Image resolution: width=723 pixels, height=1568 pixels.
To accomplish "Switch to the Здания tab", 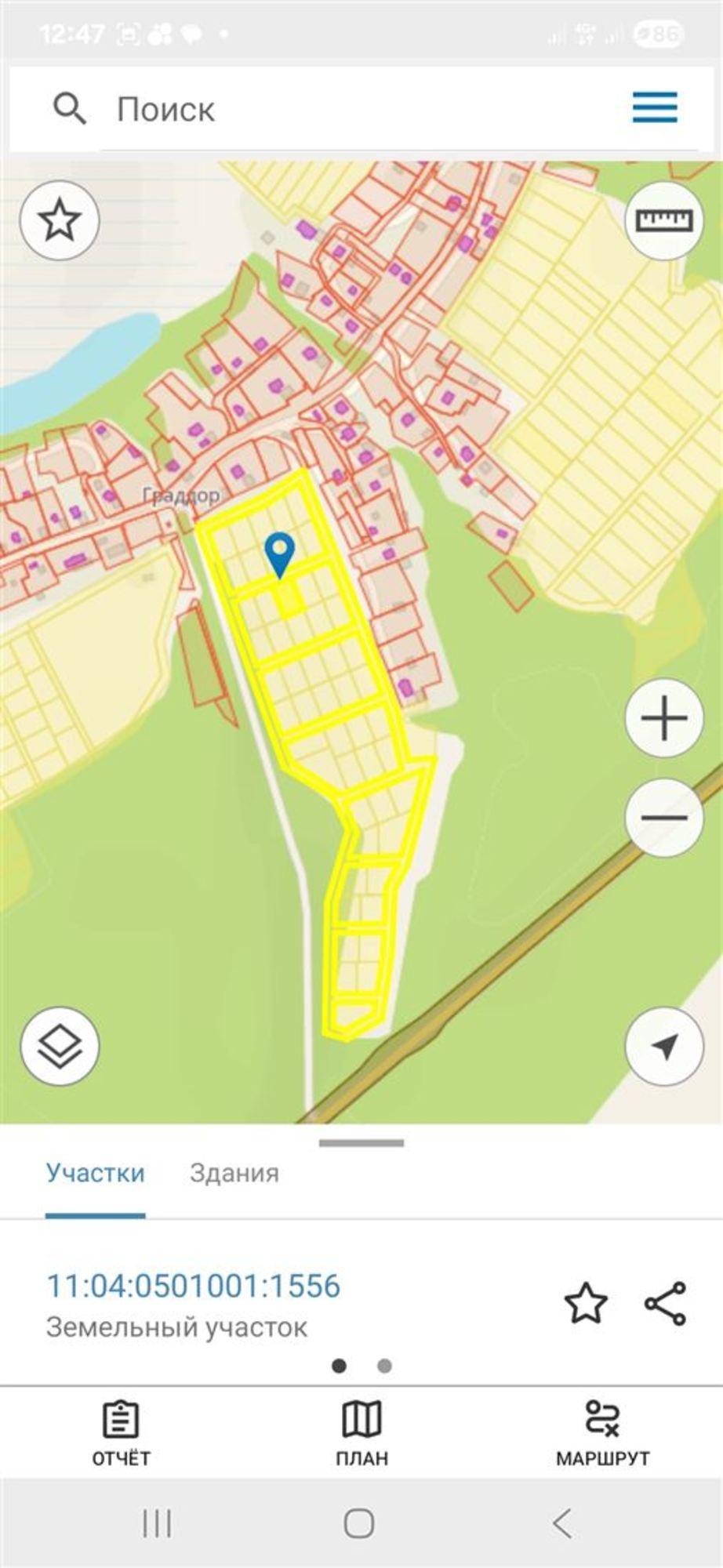I will (x=234, y=1173).
